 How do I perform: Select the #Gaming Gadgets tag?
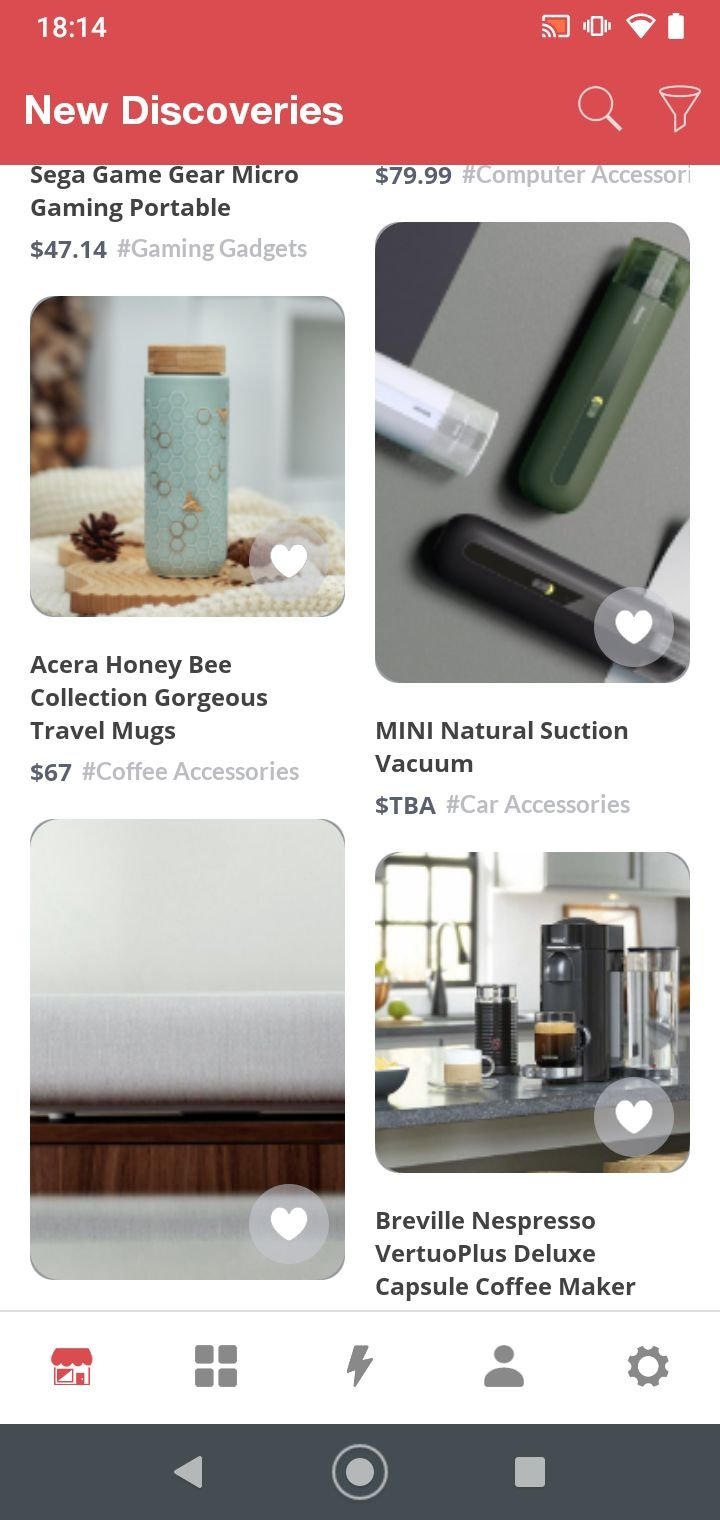pyautogui.click(x=212, y=249)
